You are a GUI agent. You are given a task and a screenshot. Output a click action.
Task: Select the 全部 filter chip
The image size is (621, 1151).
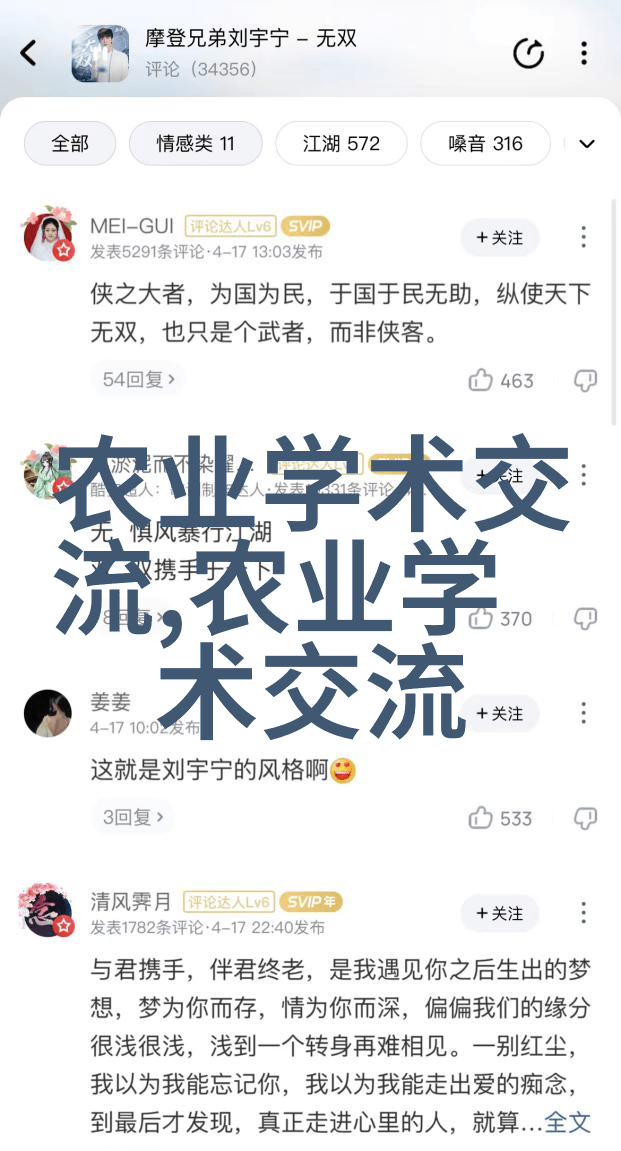tap(70, 143)
